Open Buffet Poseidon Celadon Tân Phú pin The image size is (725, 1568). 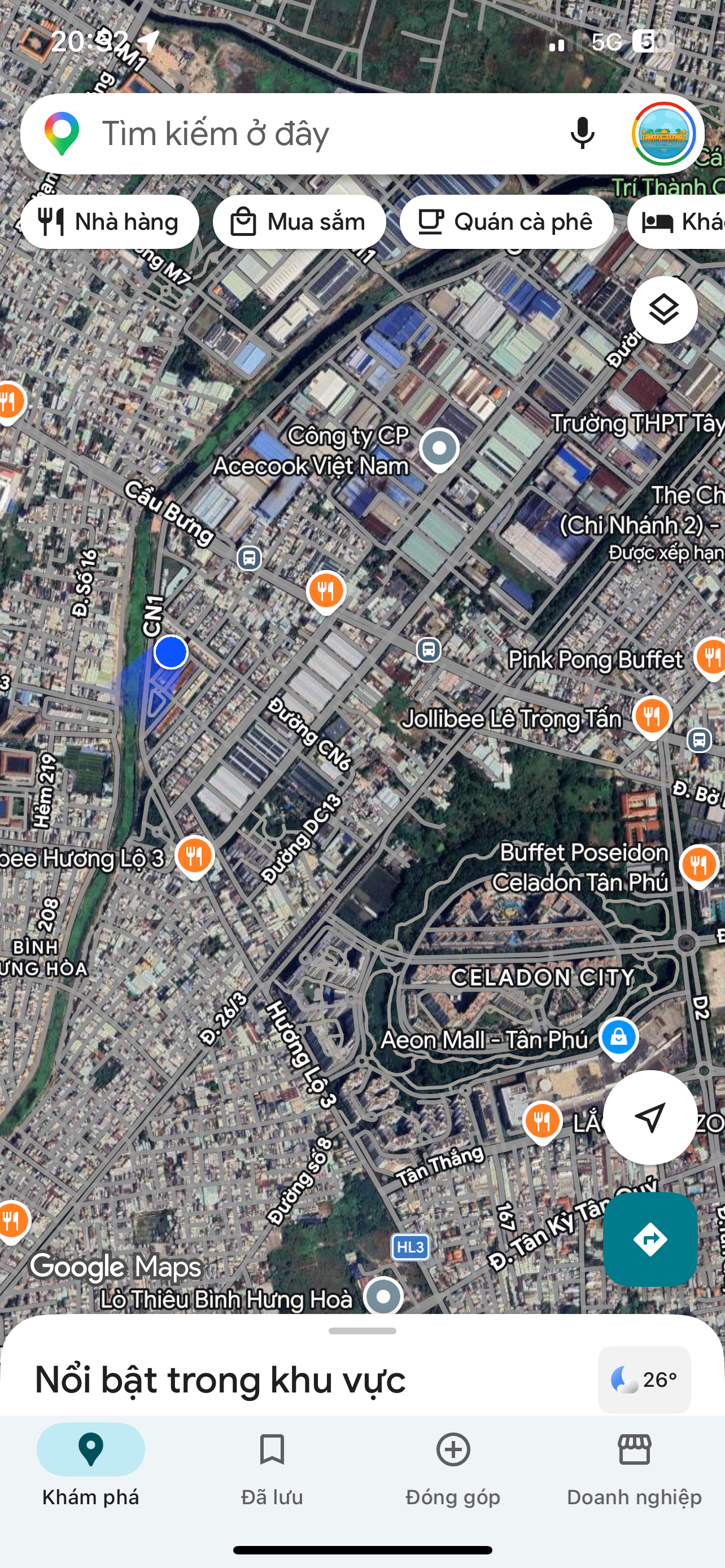pyautogui.click(x=699, y=863)
